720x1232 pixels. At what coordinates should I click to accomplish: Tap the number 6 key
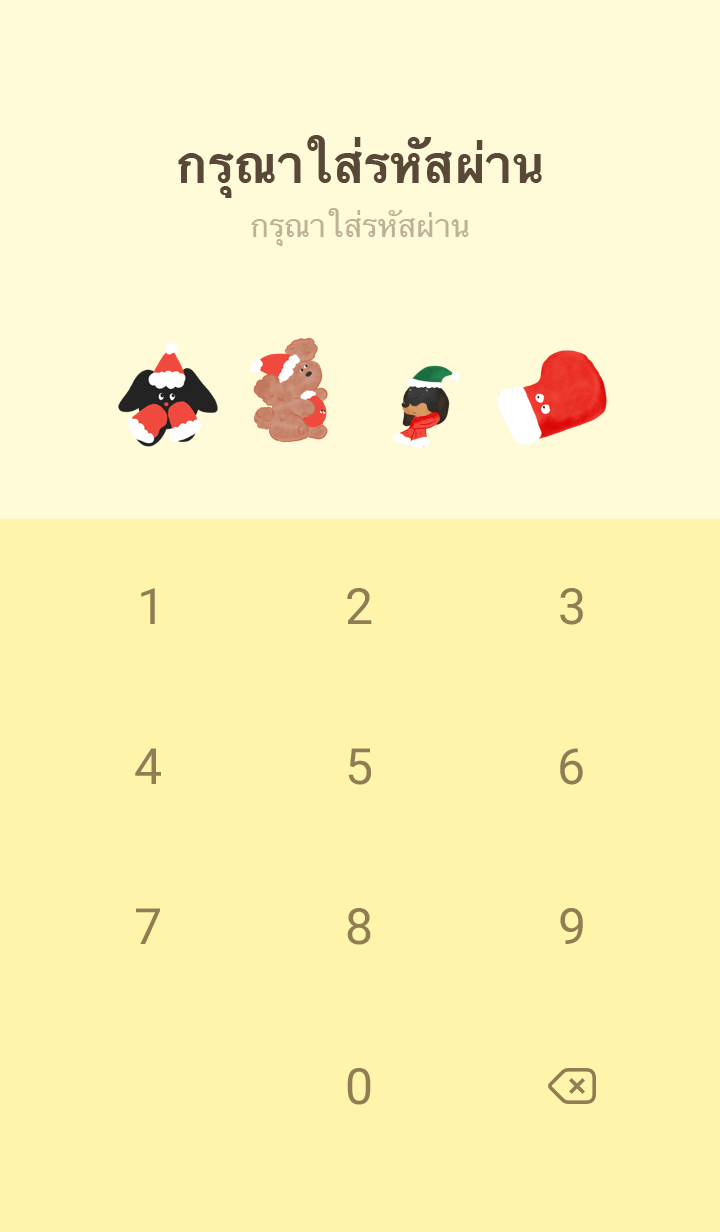coord(571,767)
